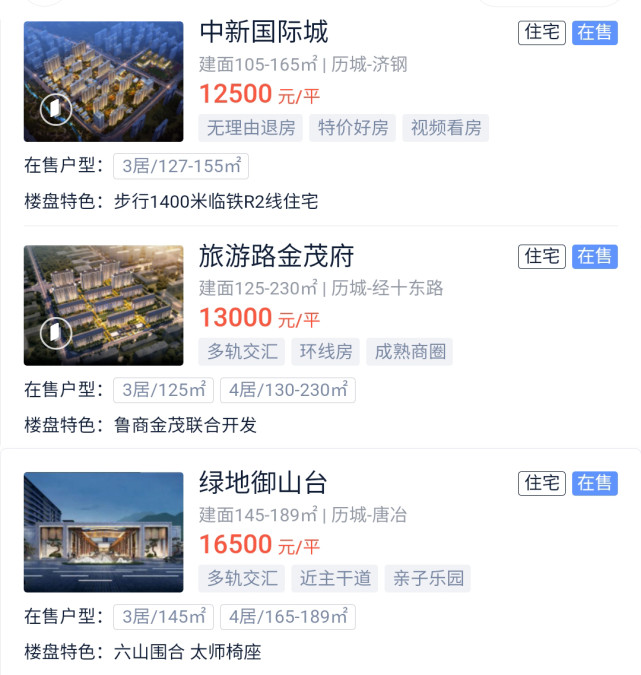Open the 中新国际城 listing
Screen dimensions: 641x675
(264, 32)
